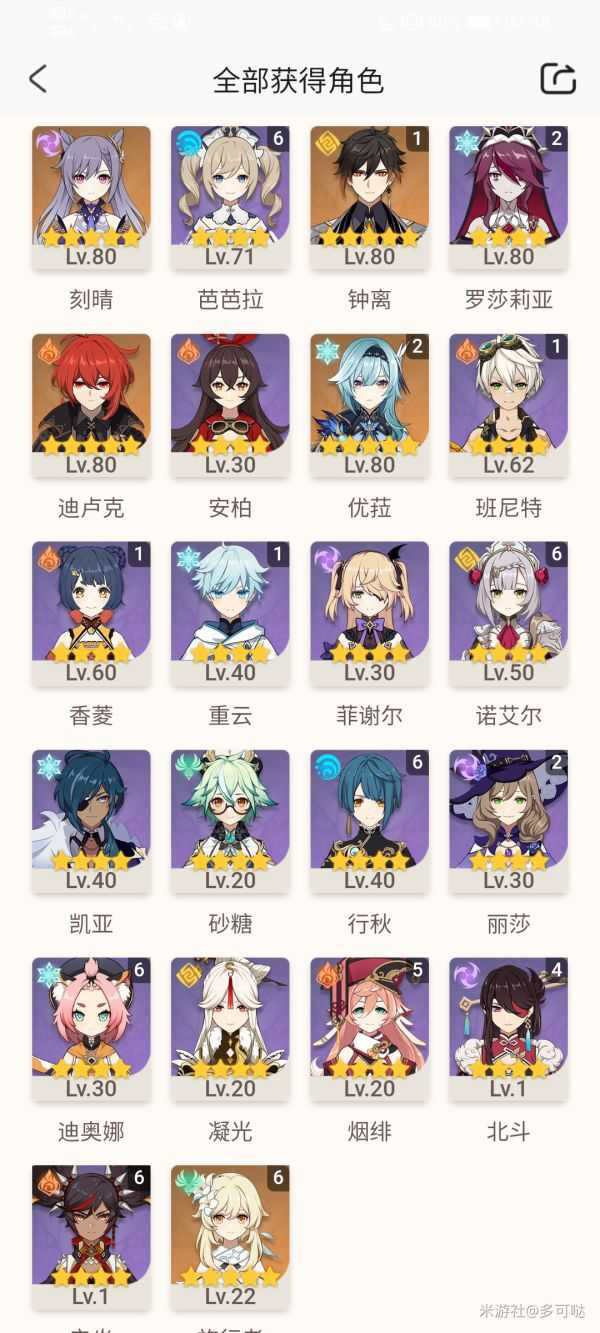Viewport: 600px width, 1333px height.
Task: Select the 钟离 character card
Action: point(369,197)
